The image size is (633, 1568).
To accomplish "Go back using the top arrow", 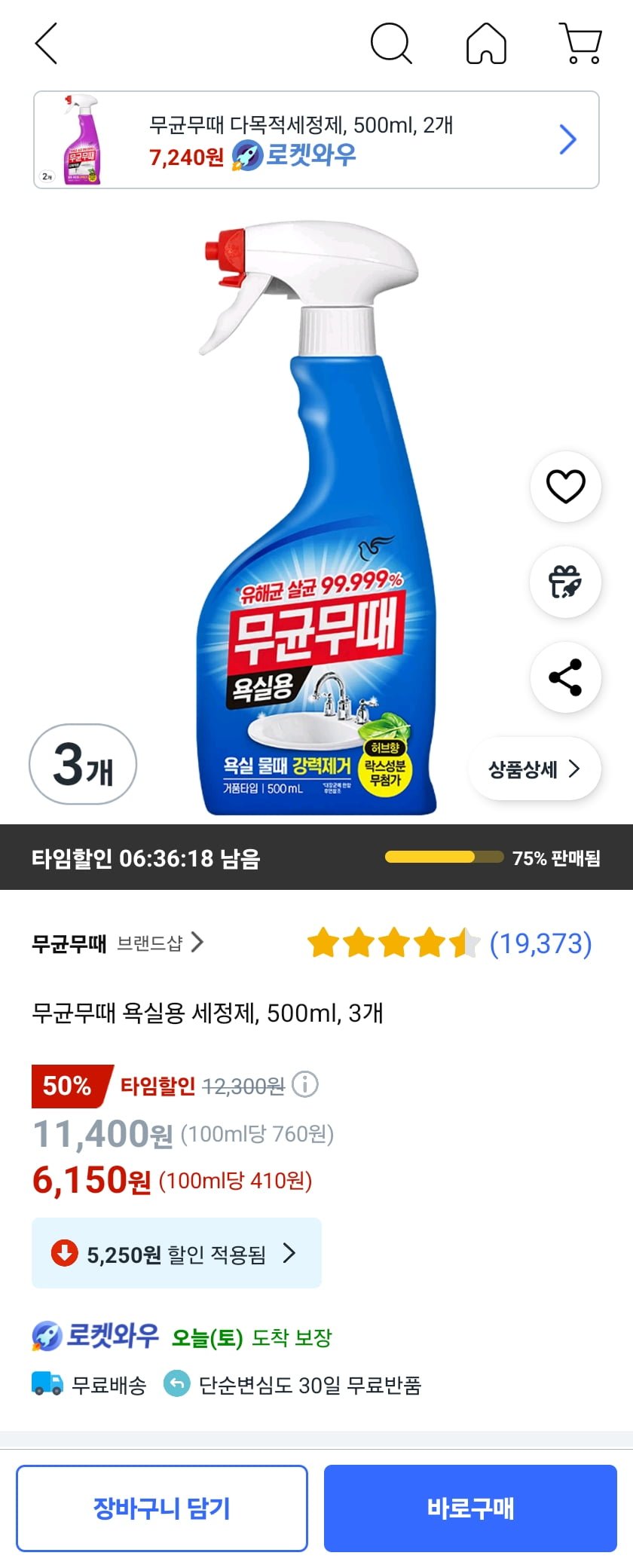I will [x=46, y=43].
